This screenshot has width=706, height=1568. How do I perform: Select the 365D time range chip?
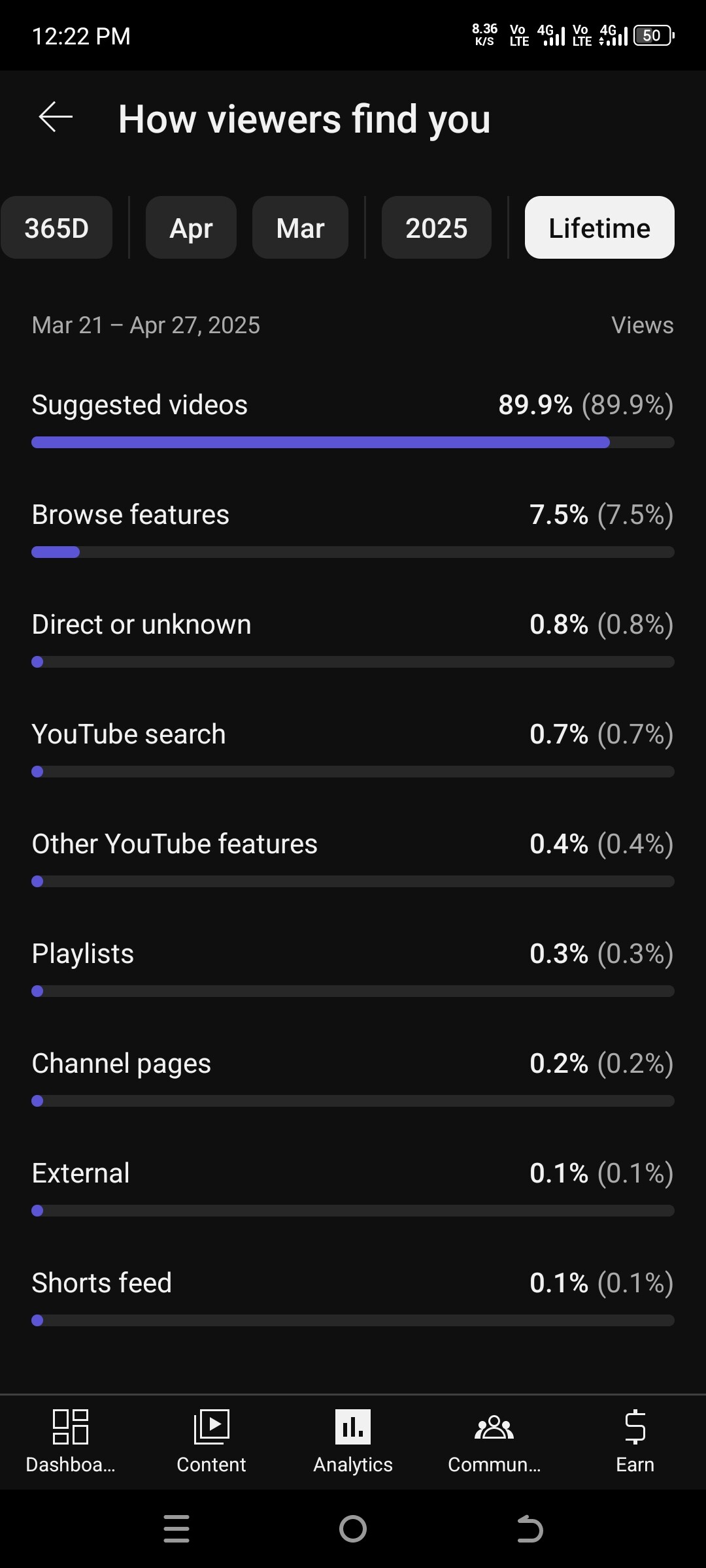[x=56, y=228]
